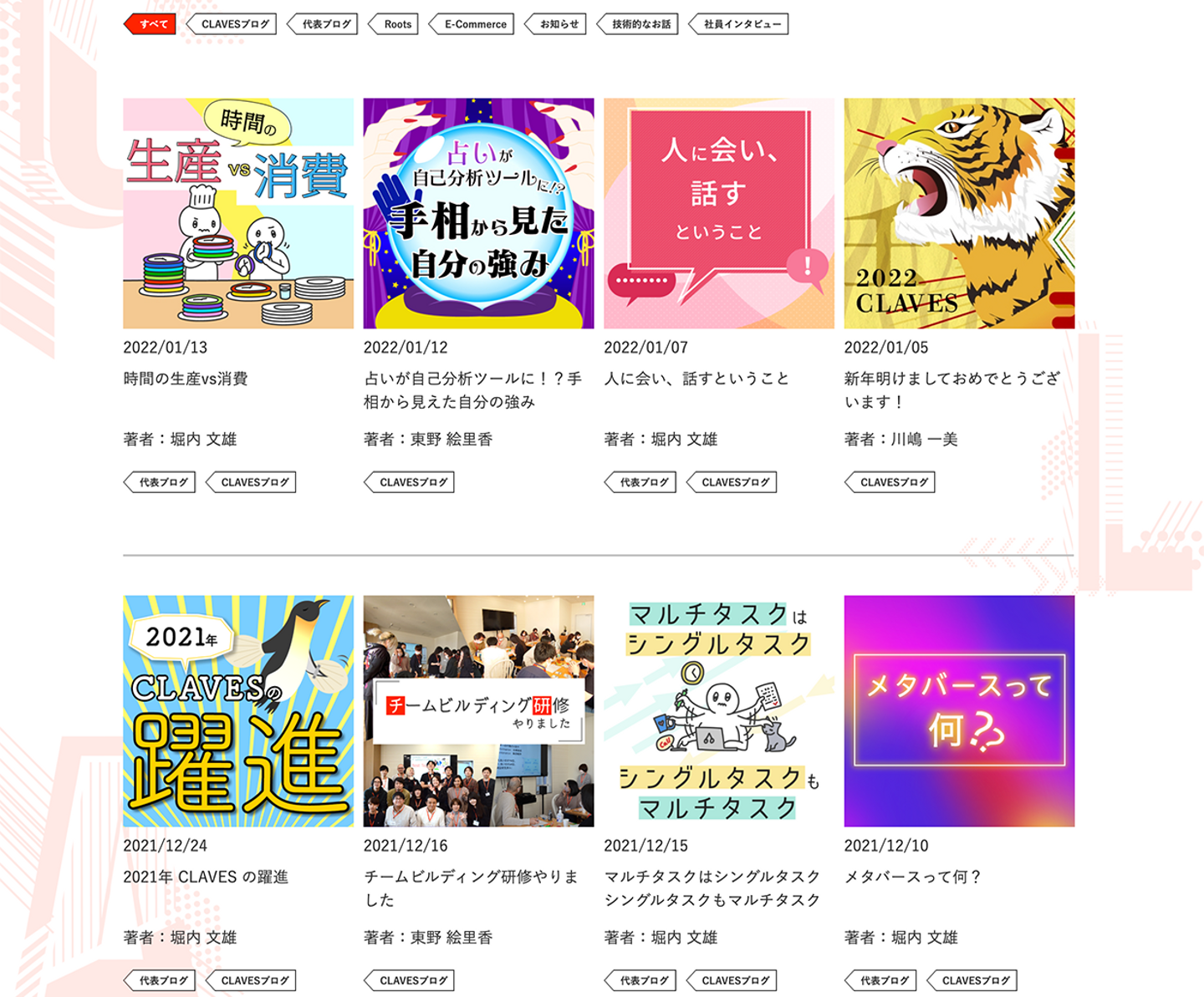Select the すべて filter tag

[x=151, y=24]
